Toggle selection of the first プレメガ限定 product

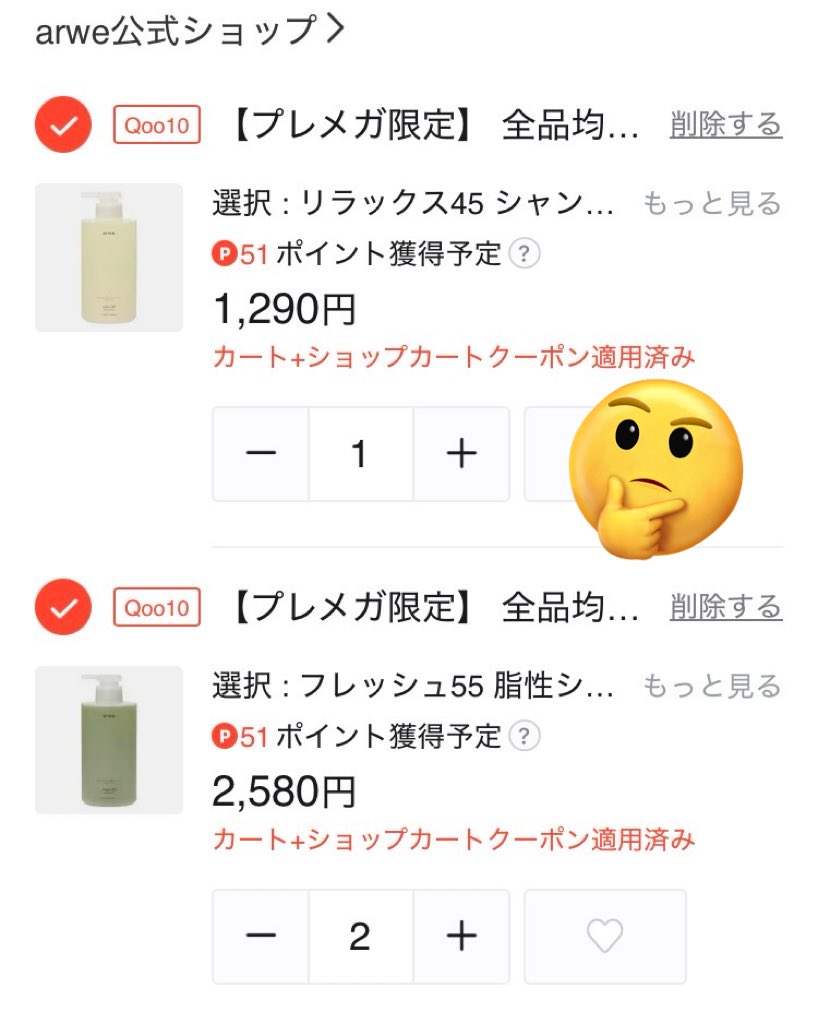coord(62,125)
